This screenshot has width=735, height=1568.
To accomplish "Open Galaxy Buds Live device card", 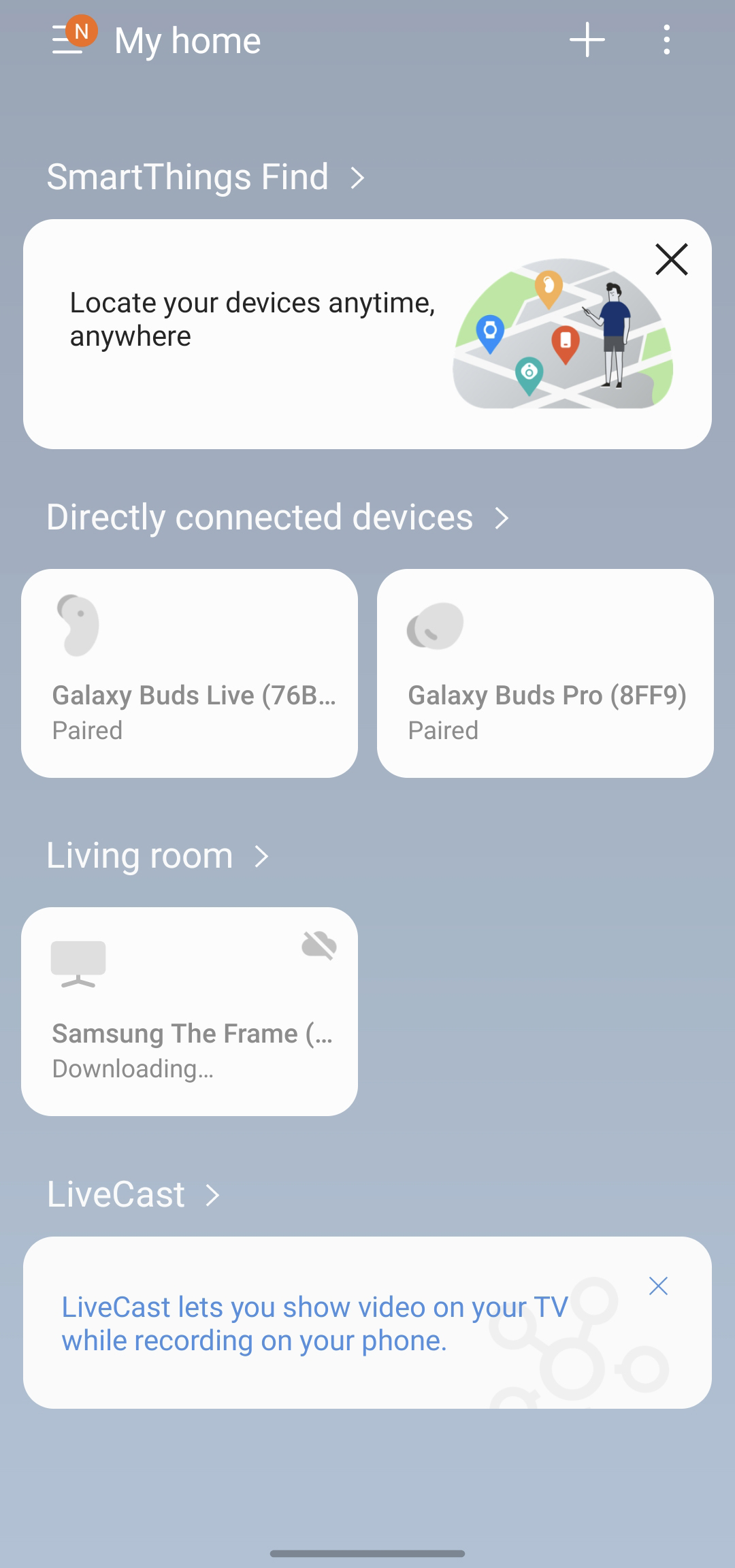I will [189, 673].
